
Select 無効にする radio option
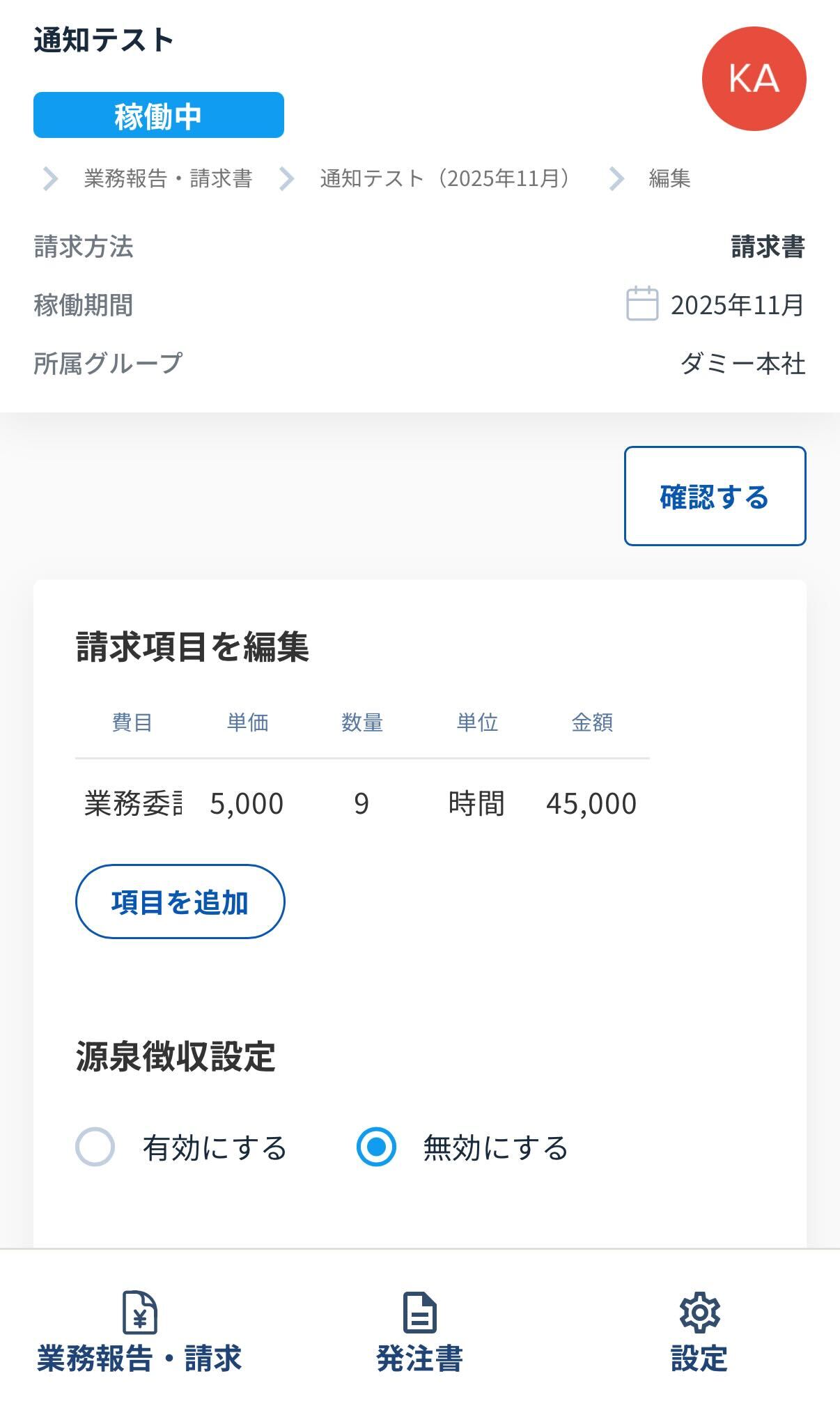click(376, 1147)
